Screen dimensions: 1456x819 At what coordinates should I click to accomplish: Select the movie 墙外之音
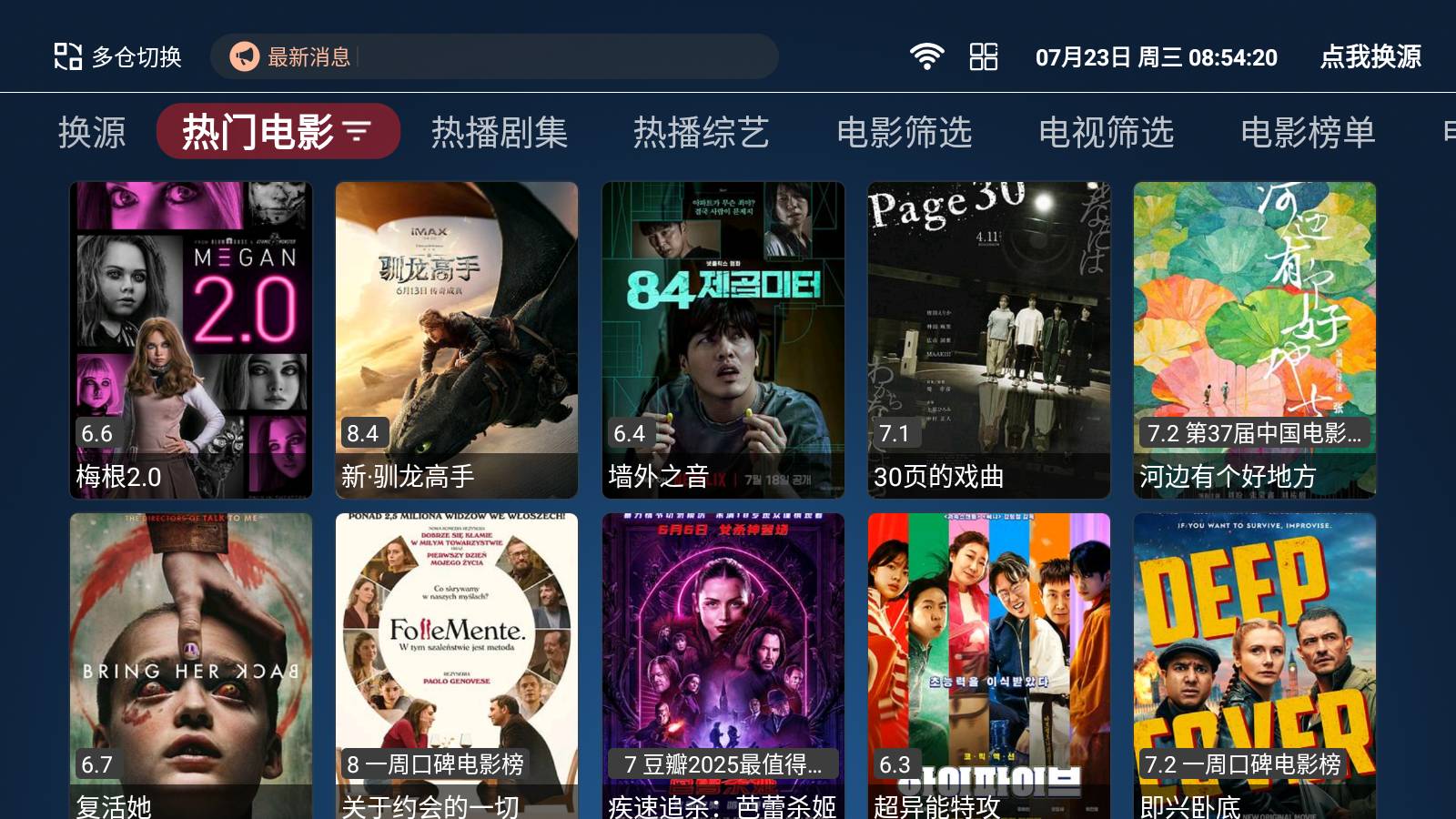pos(723,339)
